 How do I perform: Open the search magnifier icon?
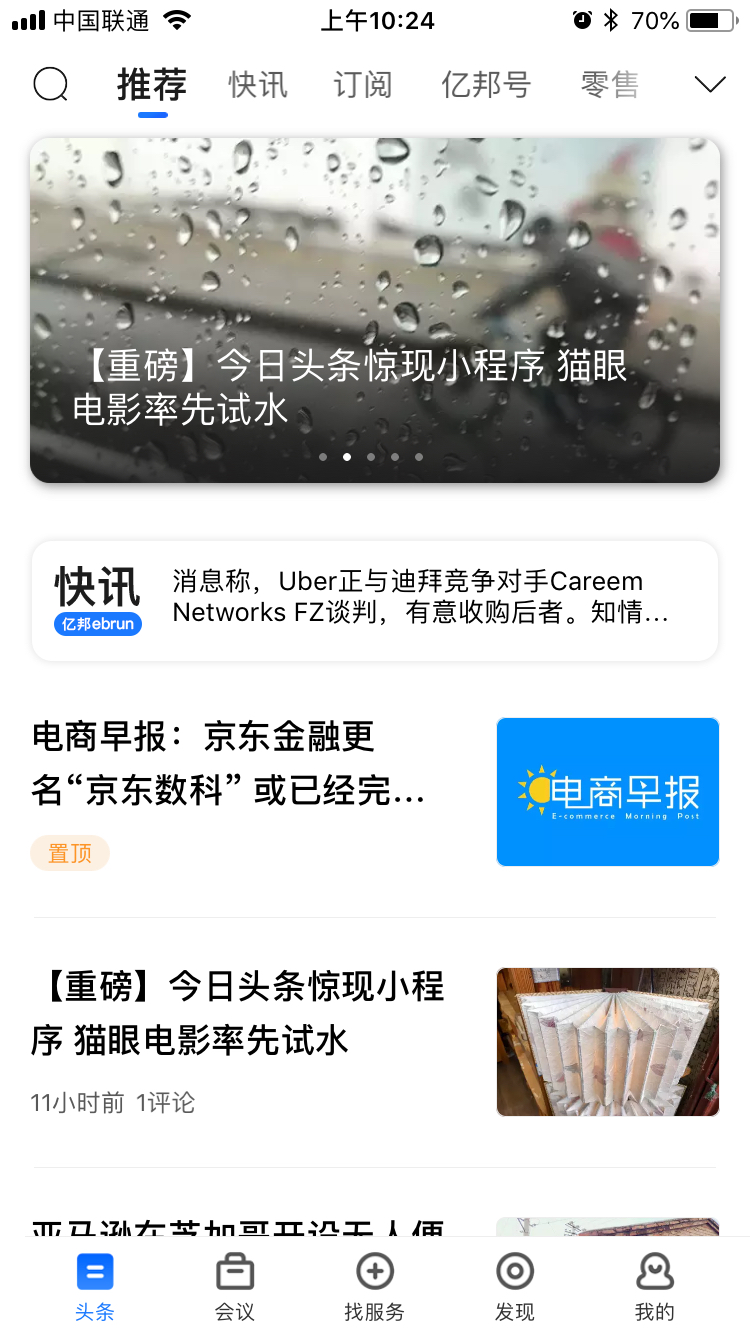click(x=51, y=85)
